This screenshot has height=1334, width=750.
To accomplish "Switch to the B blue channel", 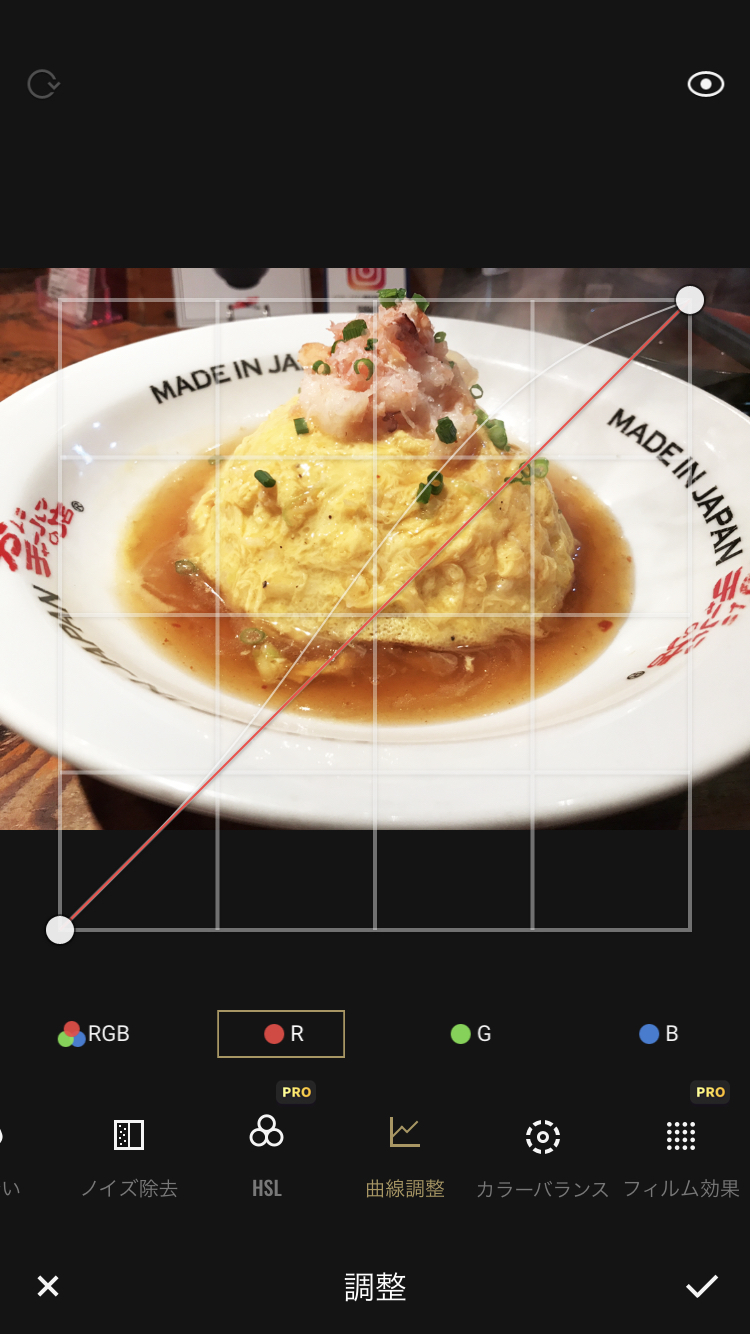I will [x=658, y=1034].
